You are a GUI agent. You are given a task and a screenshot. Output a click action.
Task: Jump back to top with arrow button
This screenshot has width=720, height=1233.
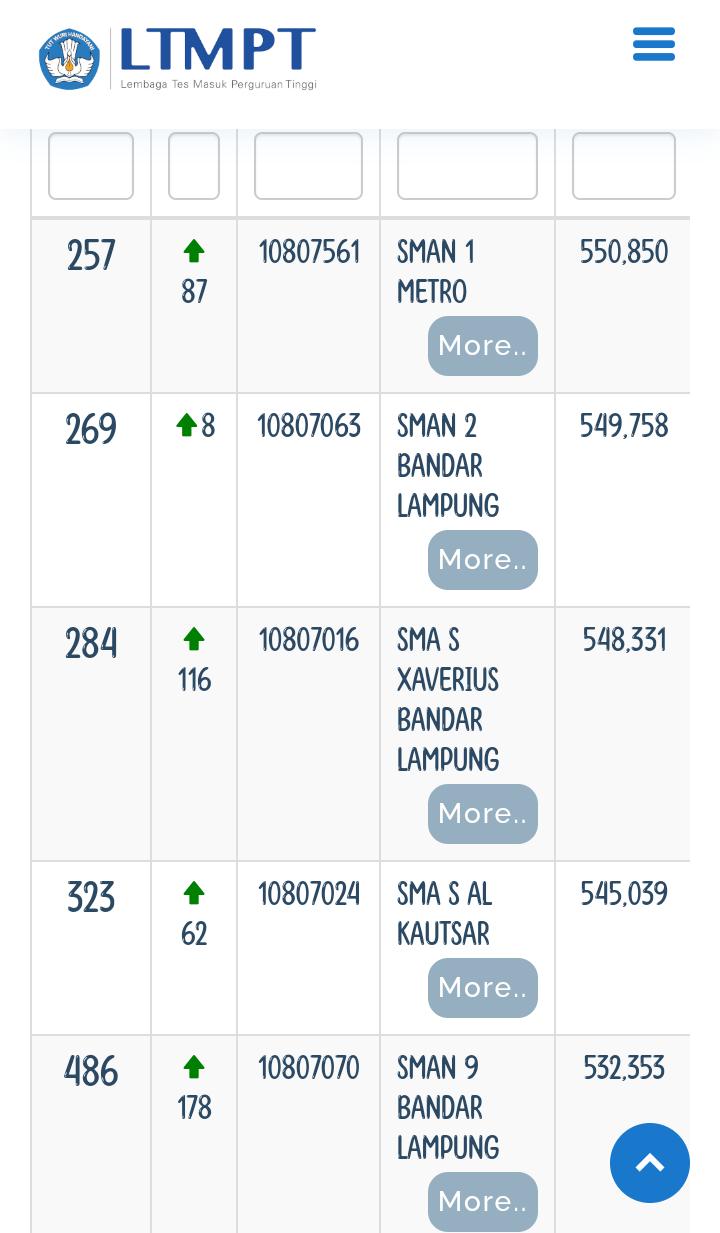point(650,1163)
